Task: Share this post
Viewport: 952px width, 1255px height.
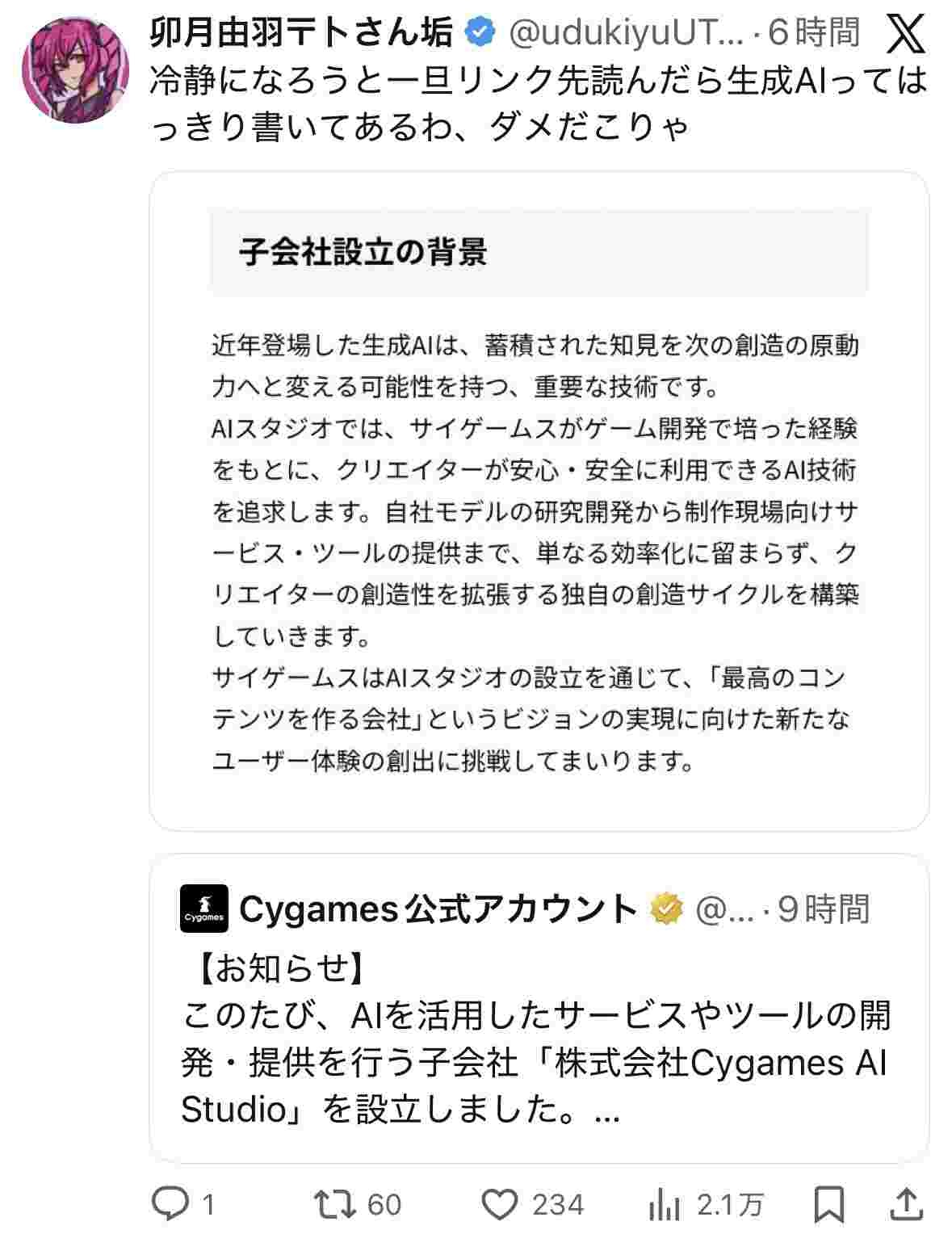Action: point(906,1205)
